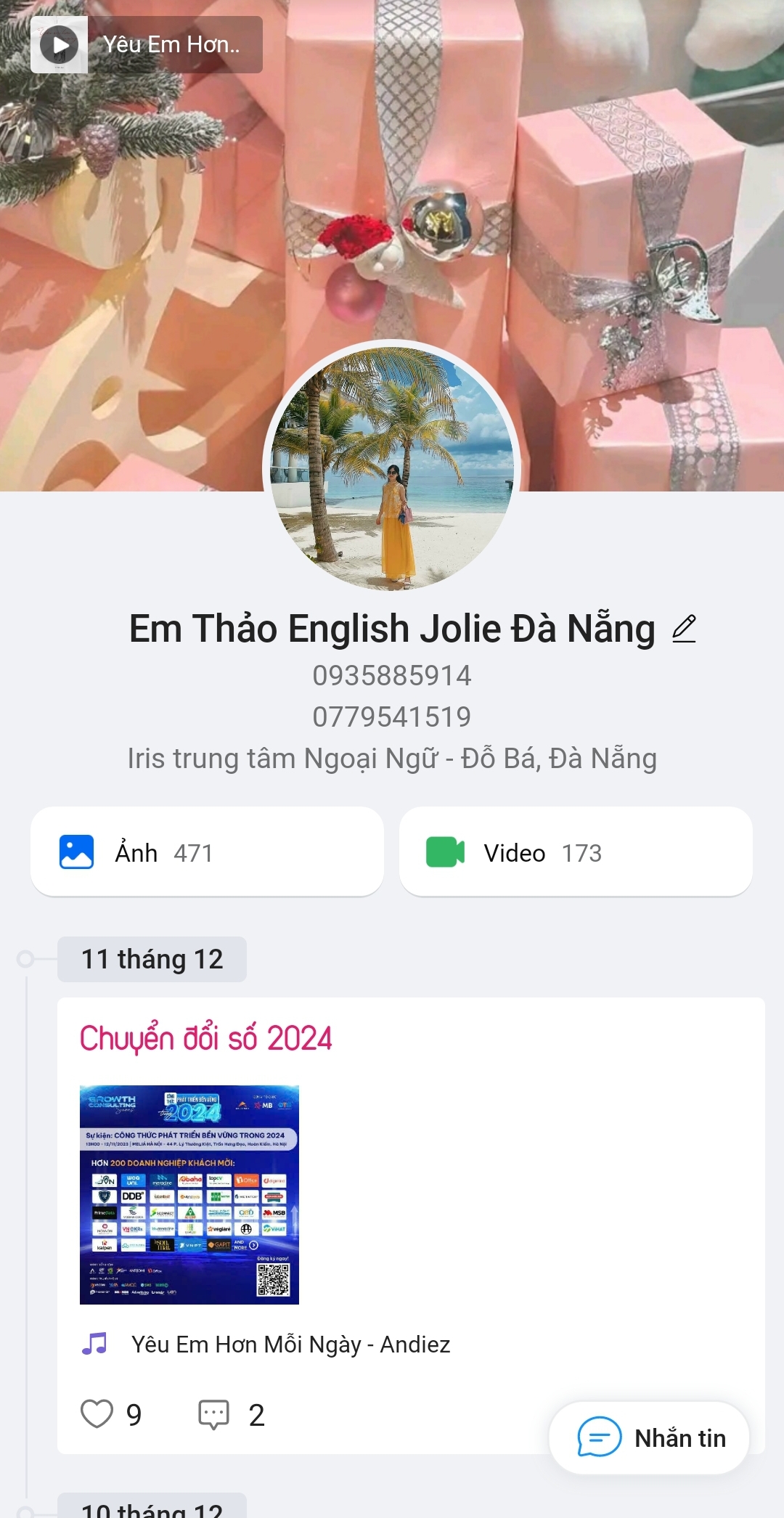View the Chuyển đổi số 2024 post image

pyautogui.click(x=189, y=1194)
